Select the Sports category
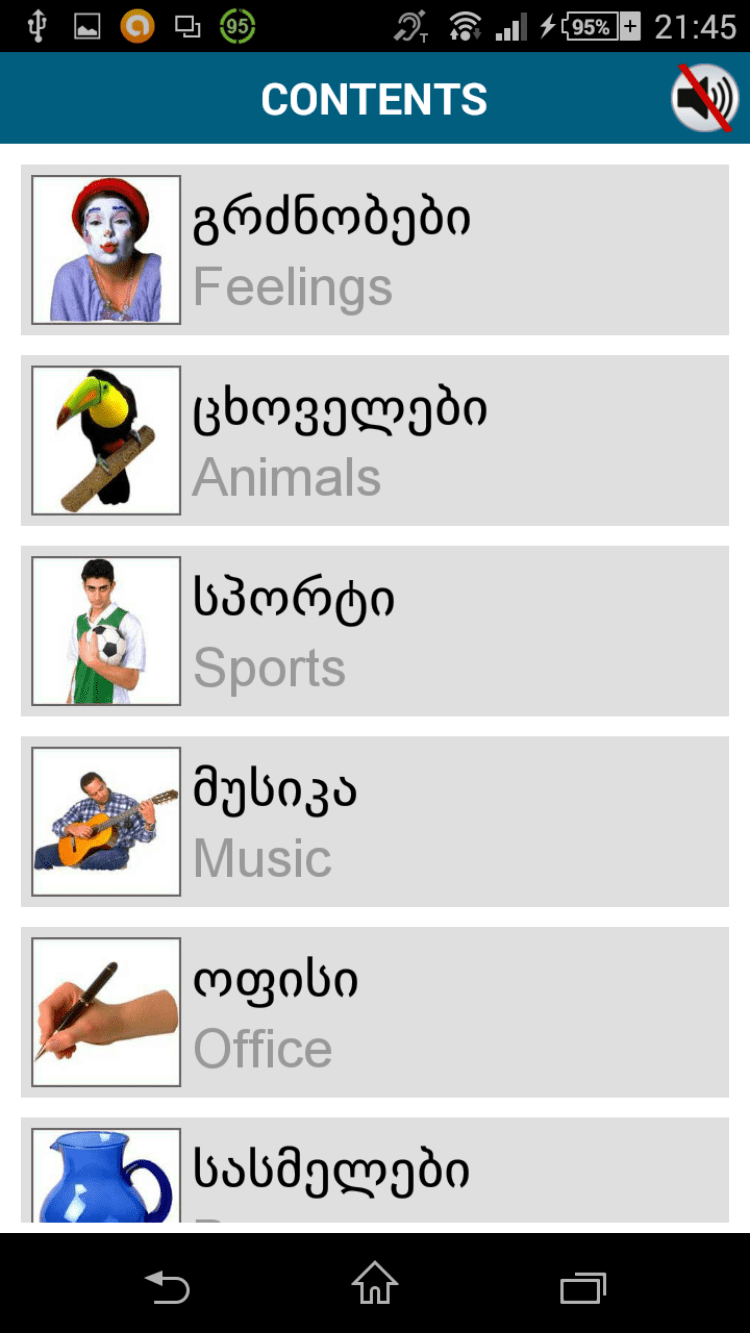Image resolution: width=750 pixels, height=1333 pixels. 374,631
